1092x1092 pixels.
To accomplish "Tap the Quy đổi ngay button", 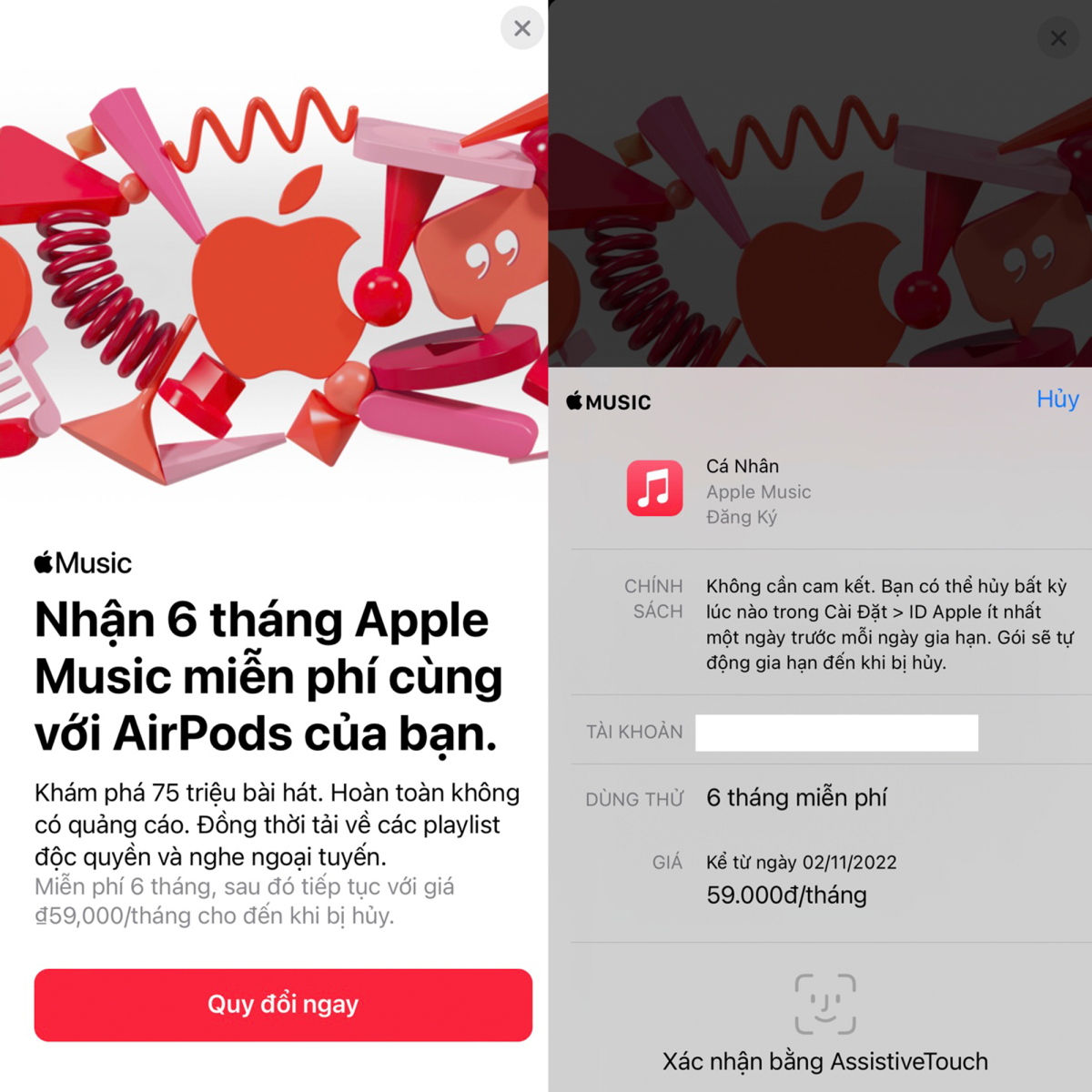I will click(x=283, y=1005).
